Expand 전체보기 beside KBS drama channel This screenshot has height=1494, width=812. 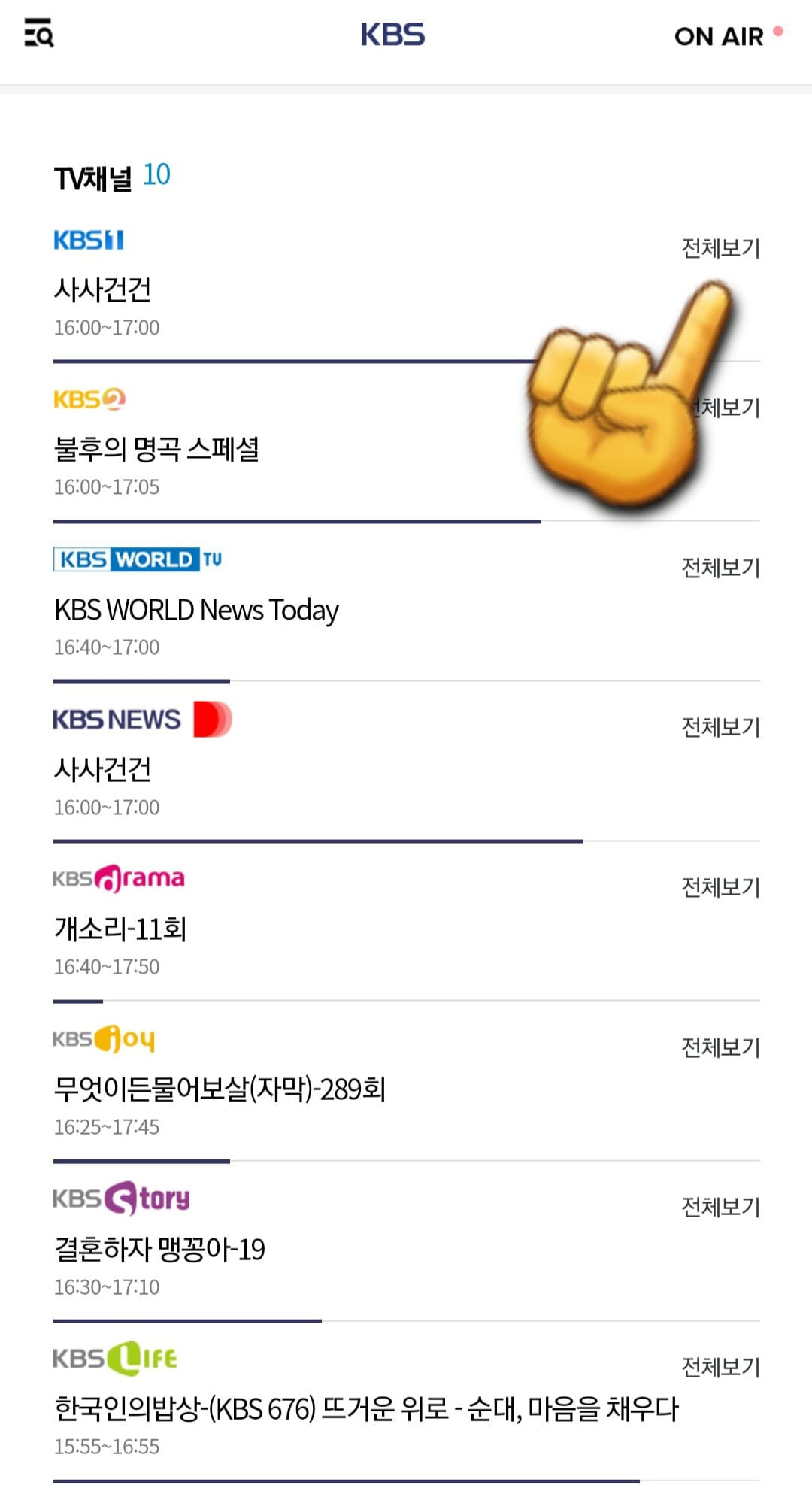(x=720, y=887)
